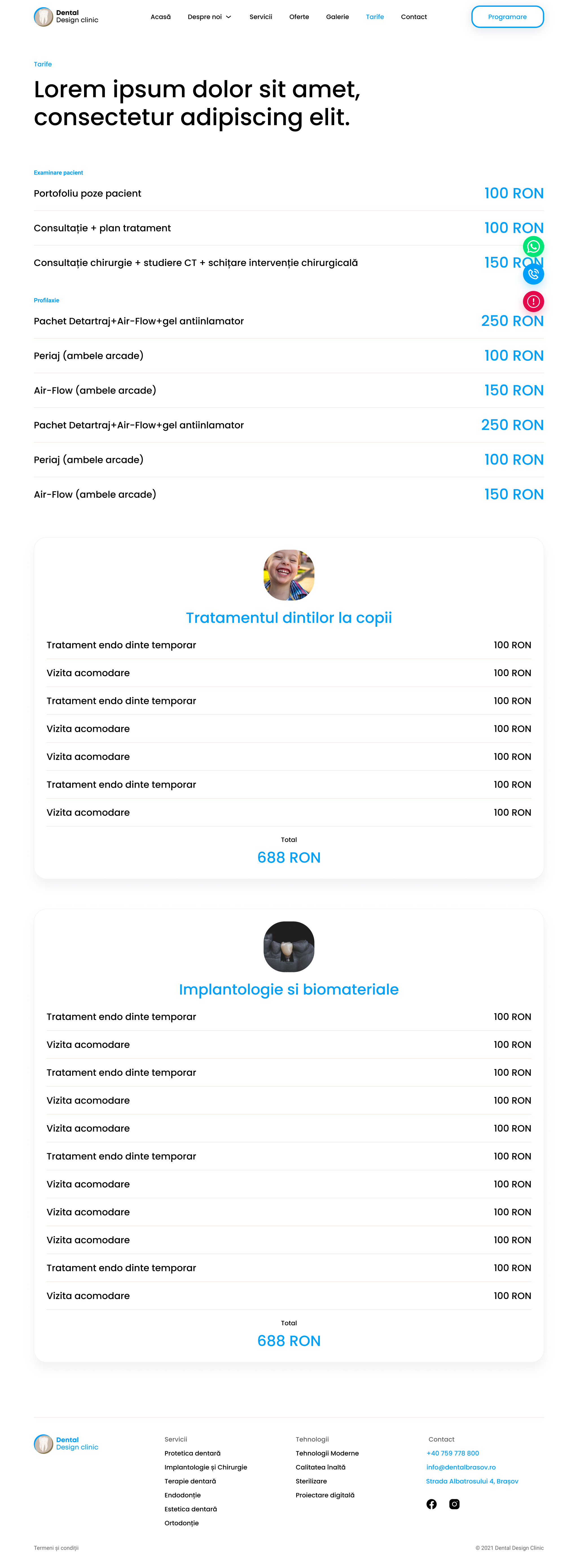Tap the red alert floating icon
578x1568 pixels.
[533, 301]
